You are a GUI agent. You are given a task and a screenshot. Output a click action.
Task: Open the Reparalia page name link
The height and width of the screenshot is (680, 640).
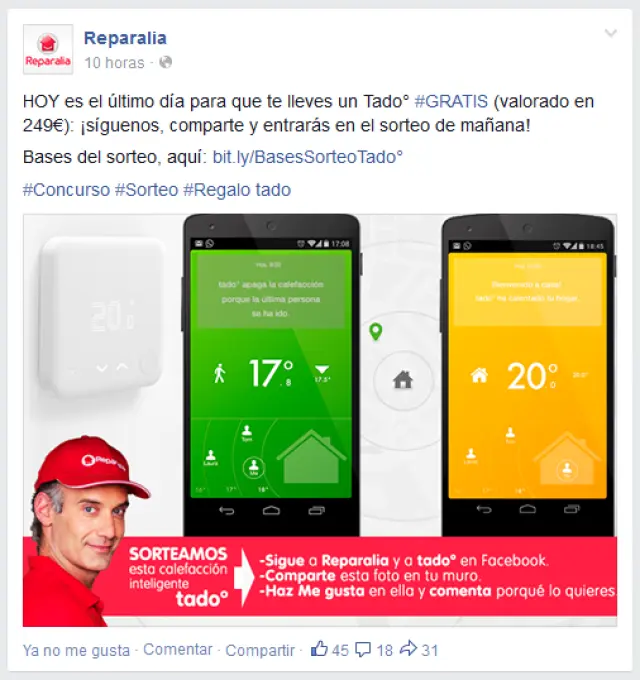point(124,38)
